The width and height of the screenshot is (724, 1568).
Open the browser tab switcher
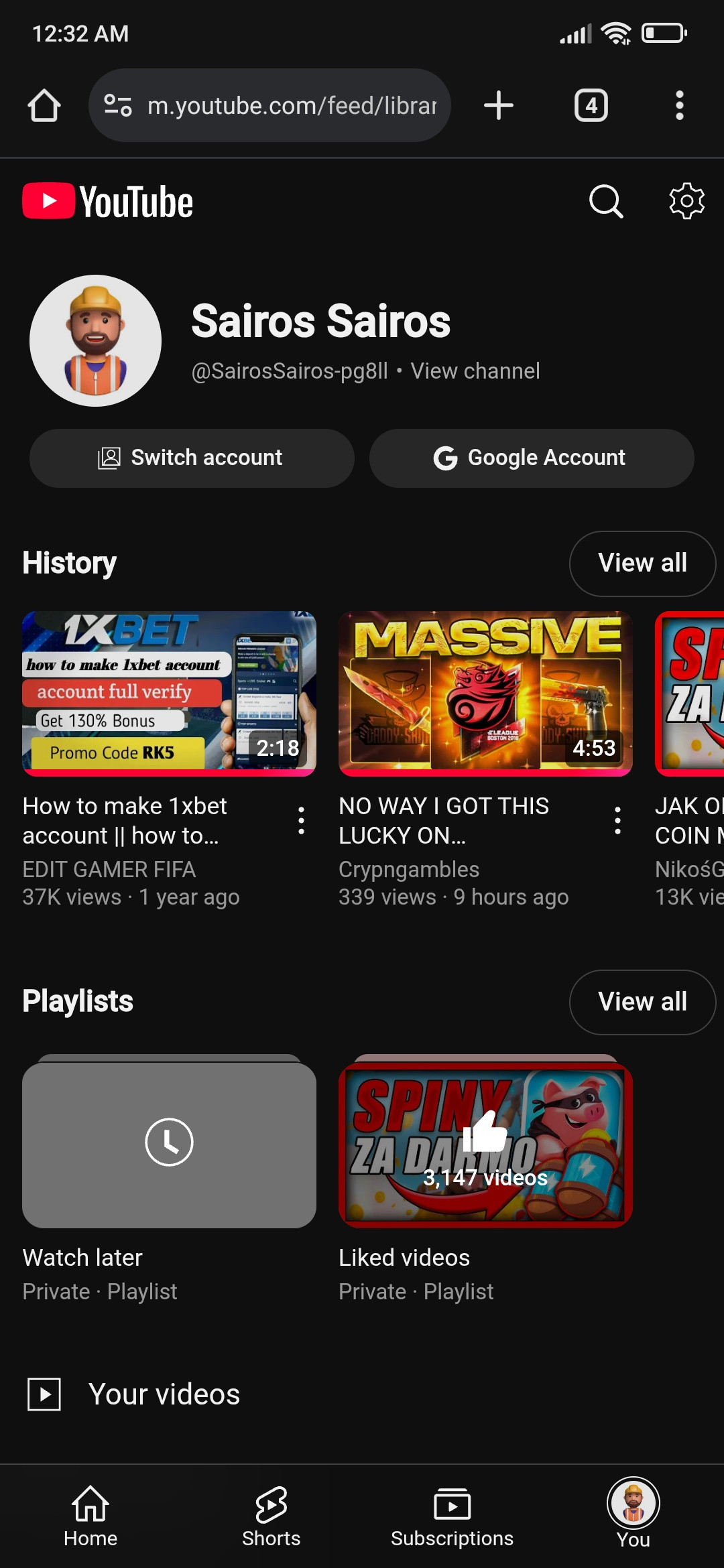coord(591,105)
